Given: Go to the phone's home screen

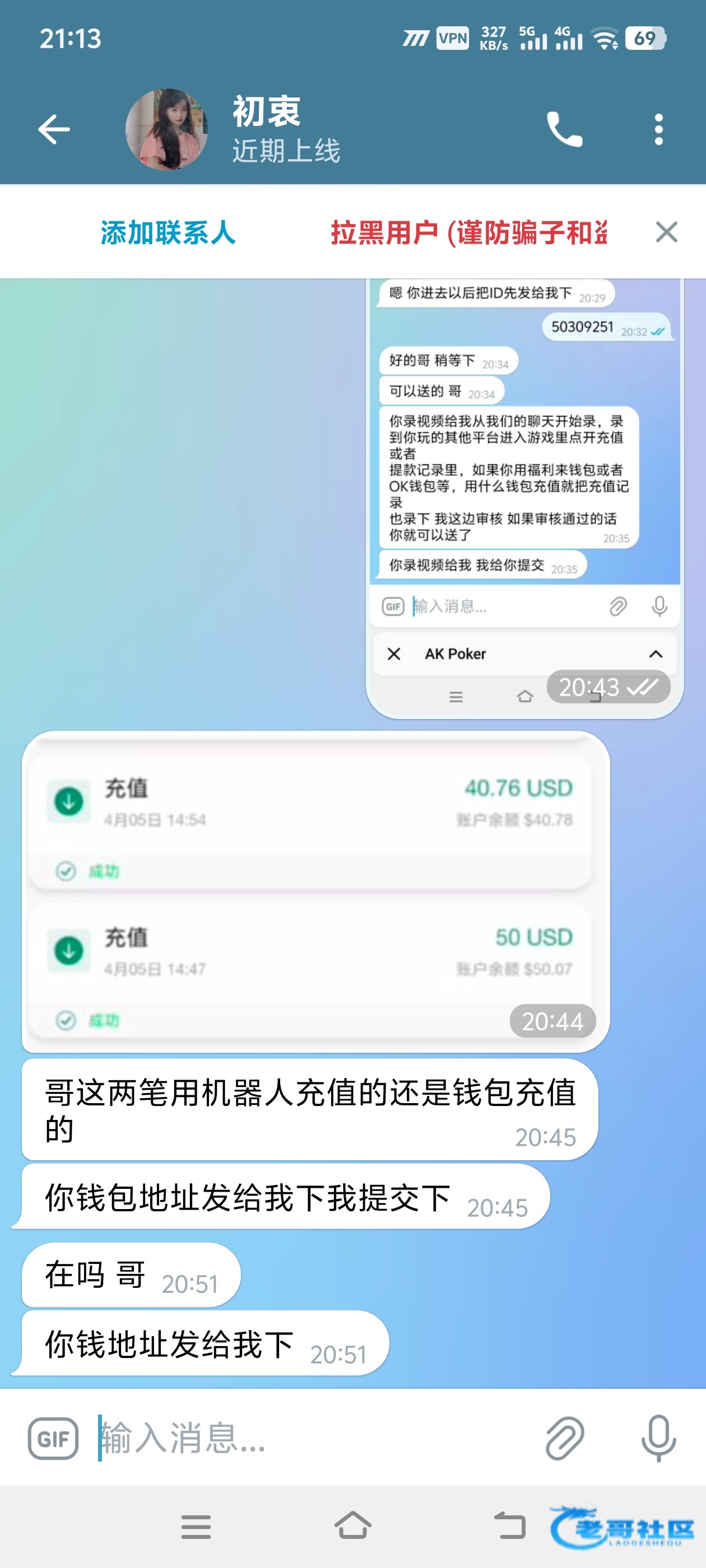Looking at the screenshot, I should coord(352,1526).
